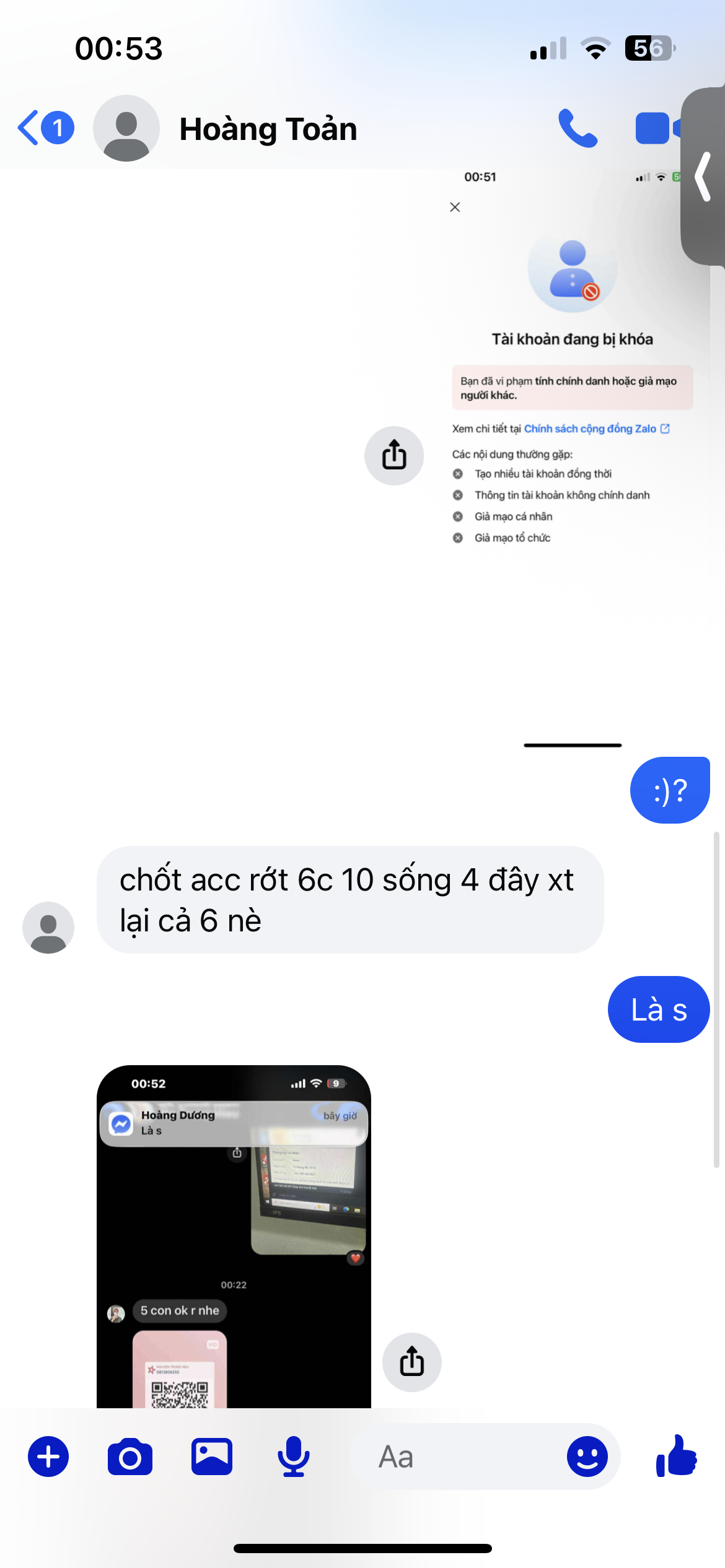Record a voice message
Screen dimensions: 725x1568
tap(294, 1457)
